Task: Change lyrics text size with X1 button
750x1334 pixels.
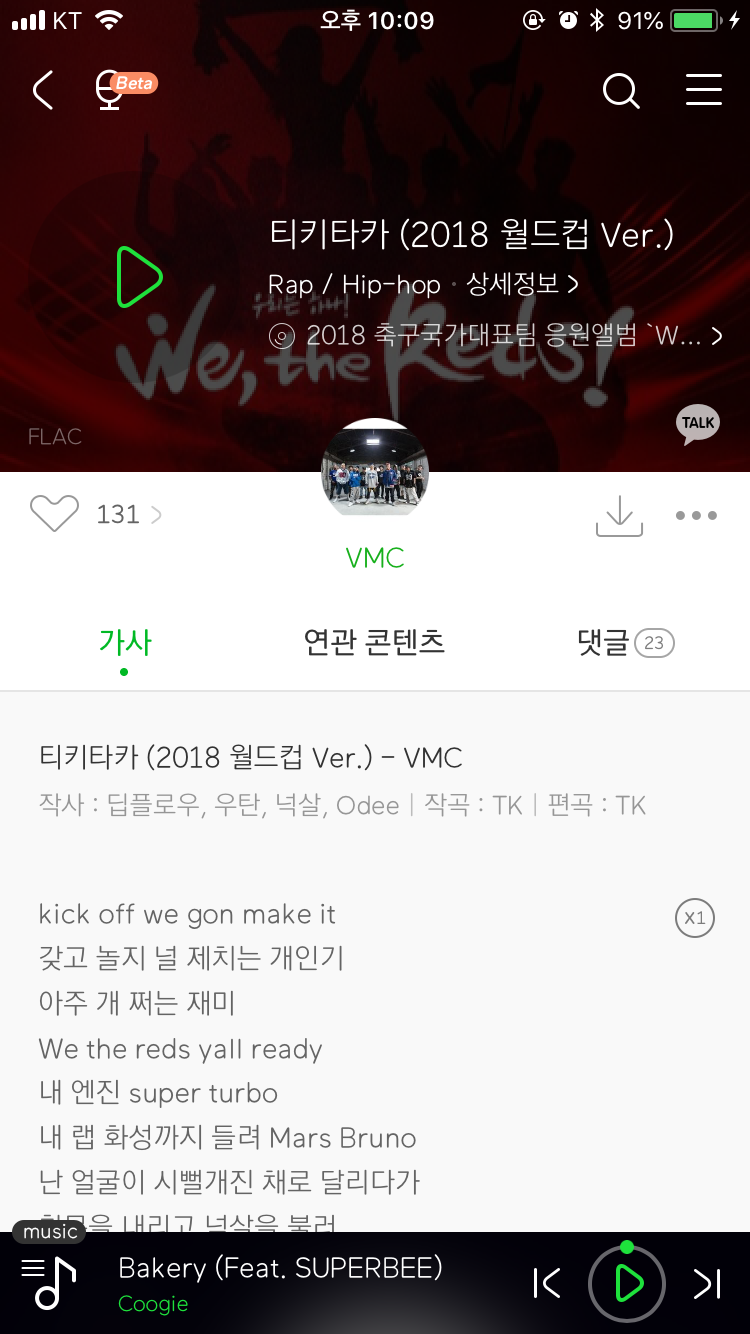Action: (695, 917)
